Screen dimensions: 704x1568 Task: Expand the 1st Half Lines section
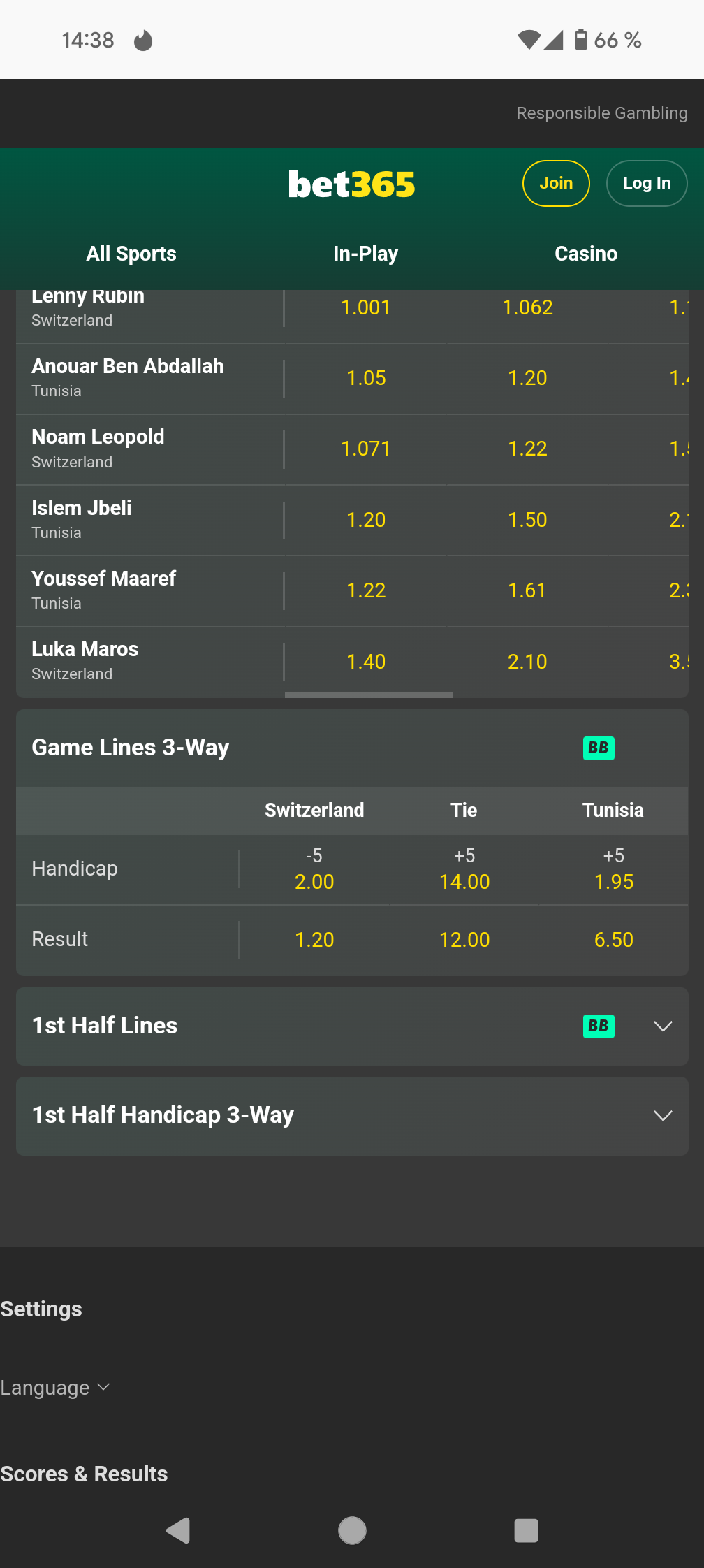click(x=662, y=1026)
